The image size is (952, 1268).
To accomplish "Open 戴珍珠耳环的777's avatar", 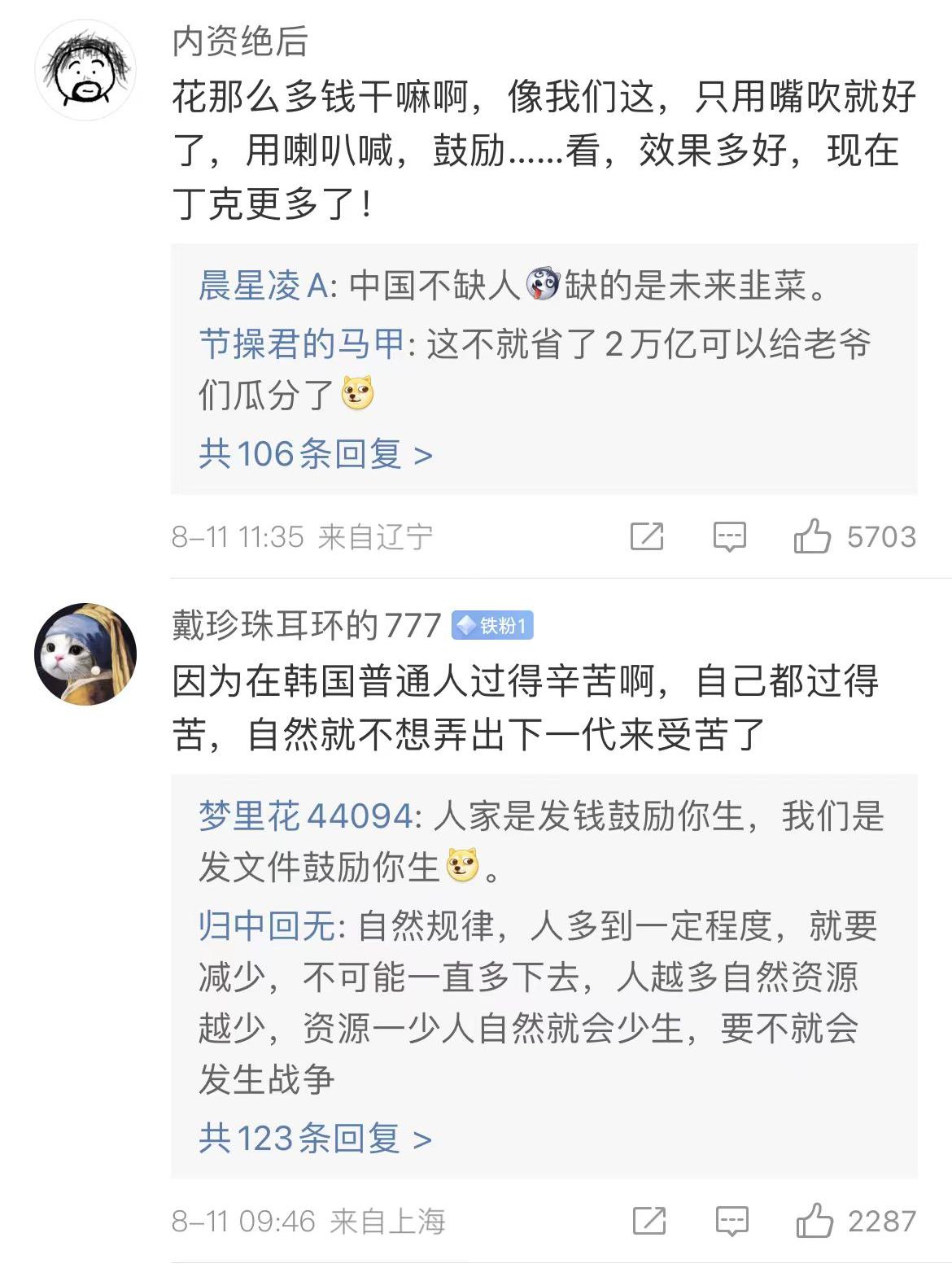I will point(85,654).
